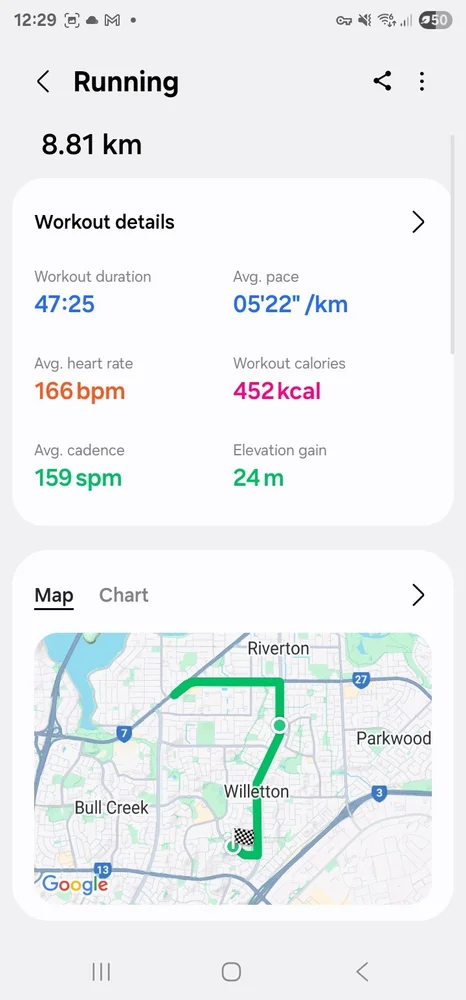Open the running route map thumbnail
466x1000 pixels.
233,768
